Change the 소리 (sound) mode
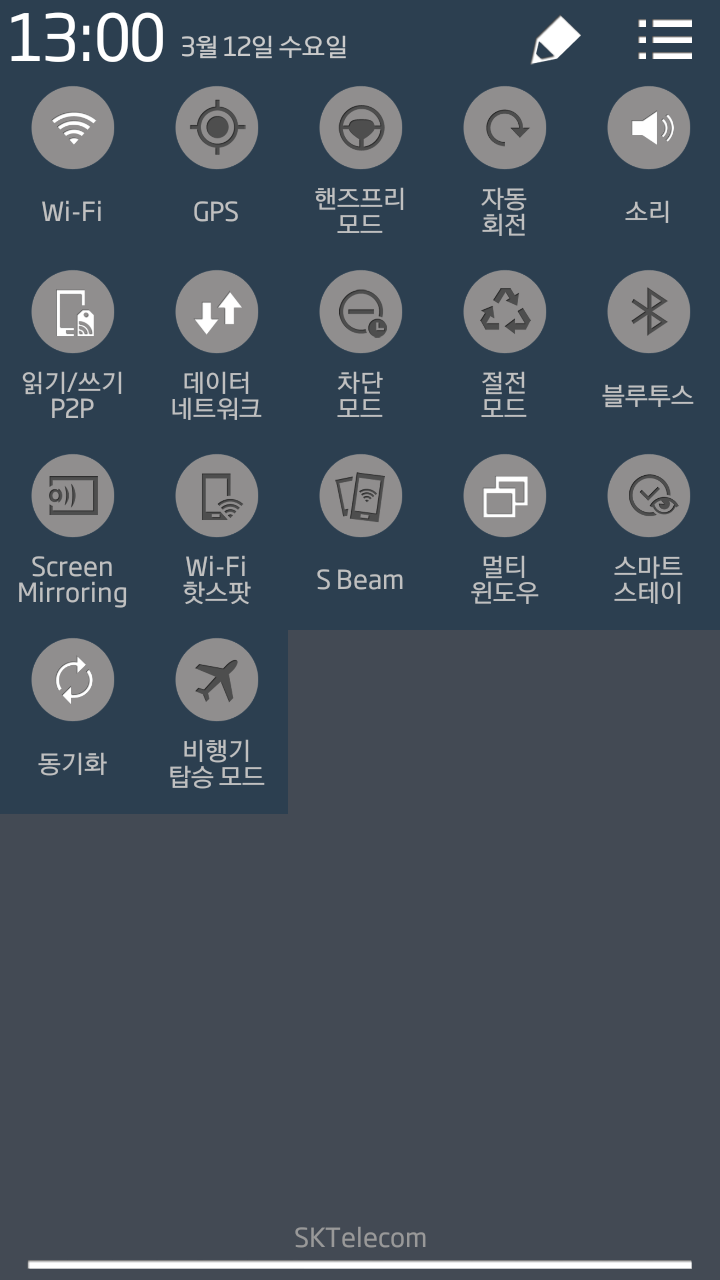Viewport: 720px width, 1280px height. [x=649, y=128]
